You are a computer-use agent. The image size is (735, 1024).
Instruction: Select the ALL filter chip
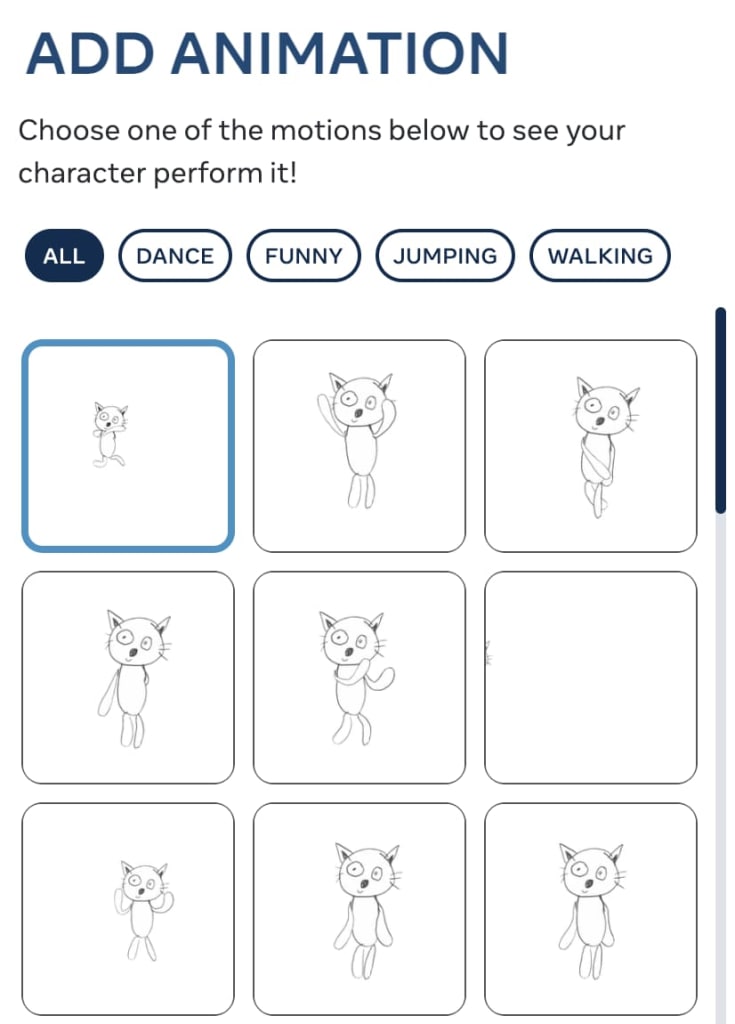tap(64, 256)
